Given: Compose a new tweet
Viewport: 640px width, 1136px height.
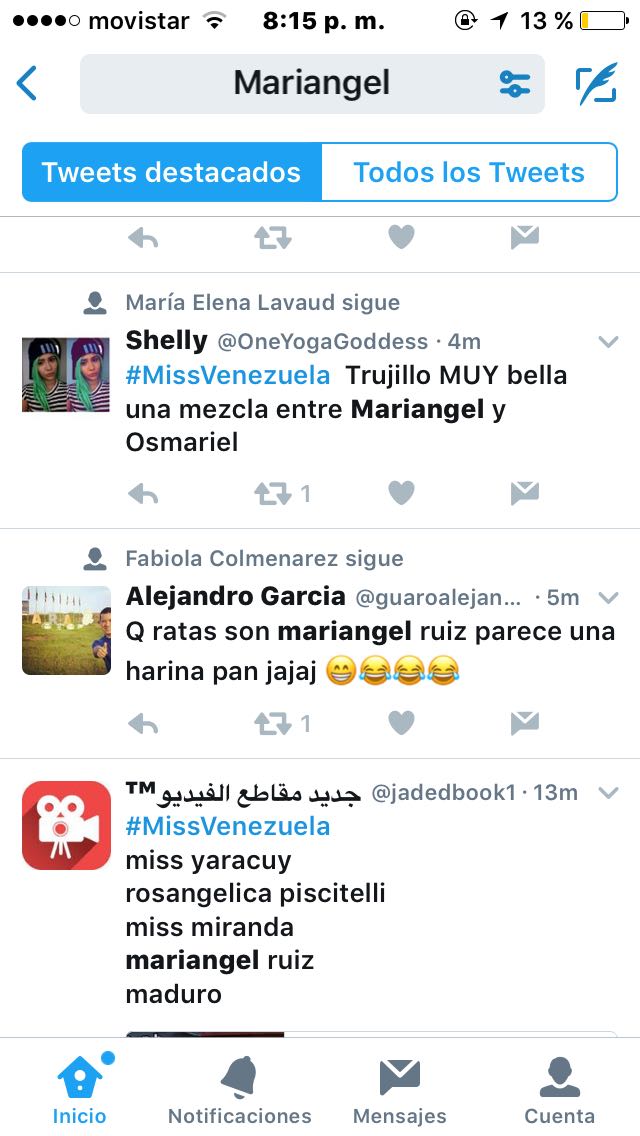Looking at the screenshot, I should (596, 84).
